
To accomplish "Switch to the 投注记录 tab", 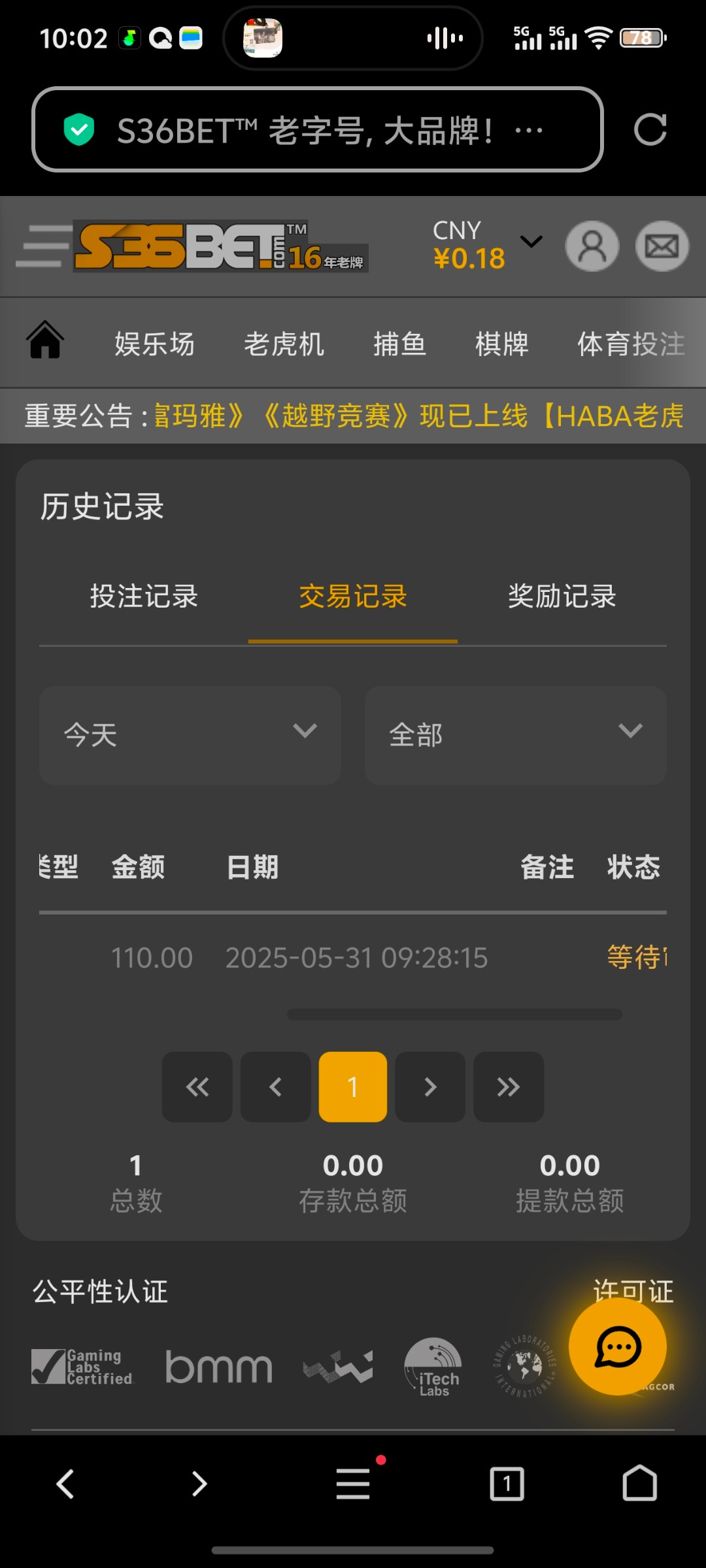I will pyautogui.click(x=144, y=596).
